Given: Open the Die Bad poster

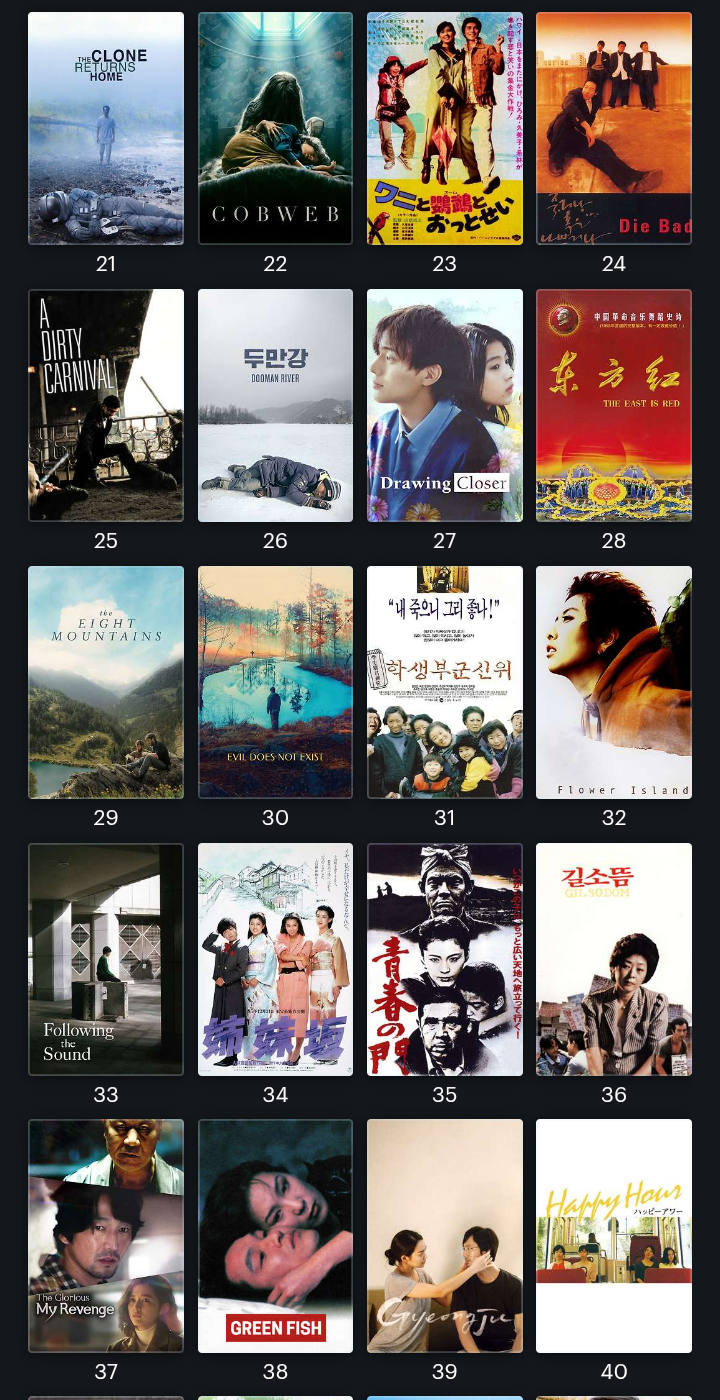Looking at the screenshot, I should 614,128.
